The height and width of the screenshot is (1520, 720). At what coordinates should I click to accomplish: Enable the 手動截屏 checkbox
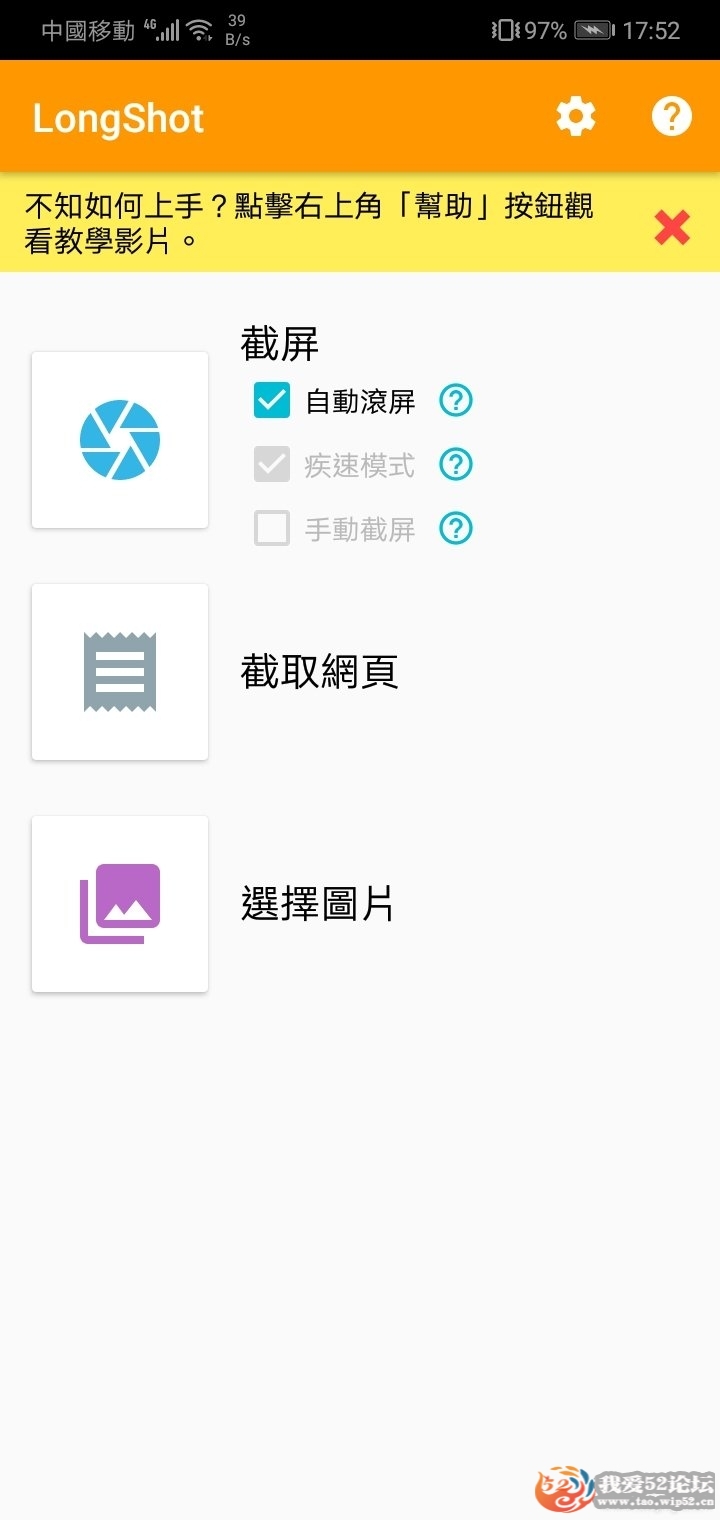pyautogui.click(x=272, y=528)
